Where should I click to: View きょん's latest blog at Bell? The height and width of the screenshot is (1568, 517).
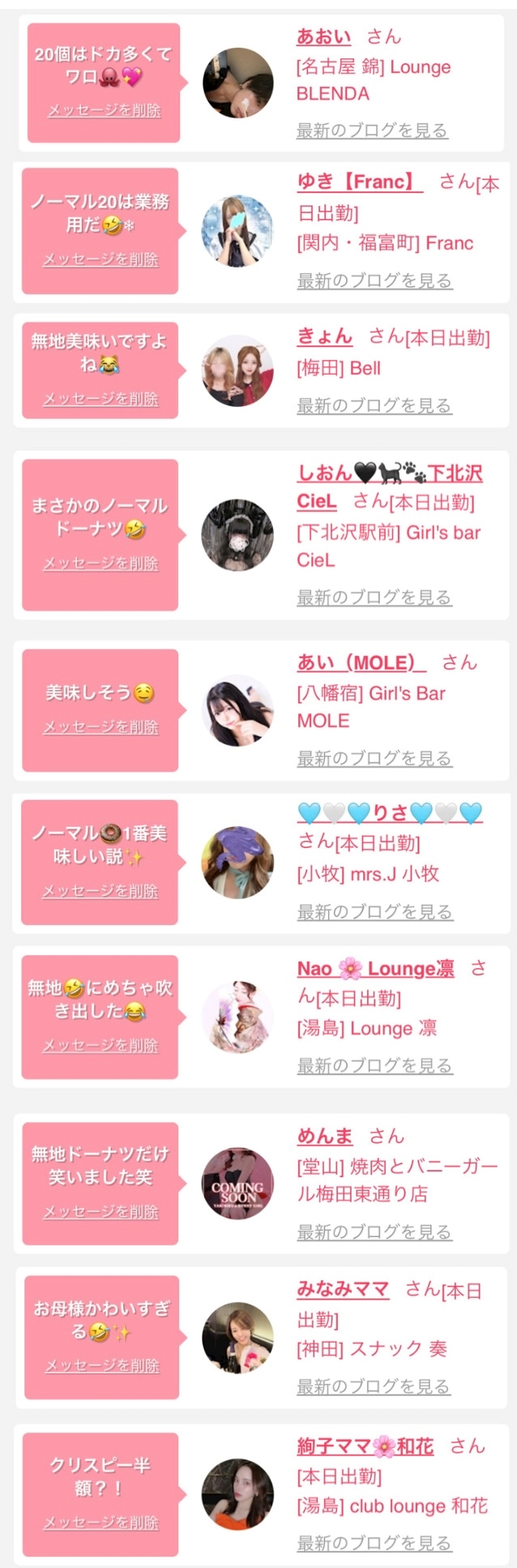click(374, 405)
